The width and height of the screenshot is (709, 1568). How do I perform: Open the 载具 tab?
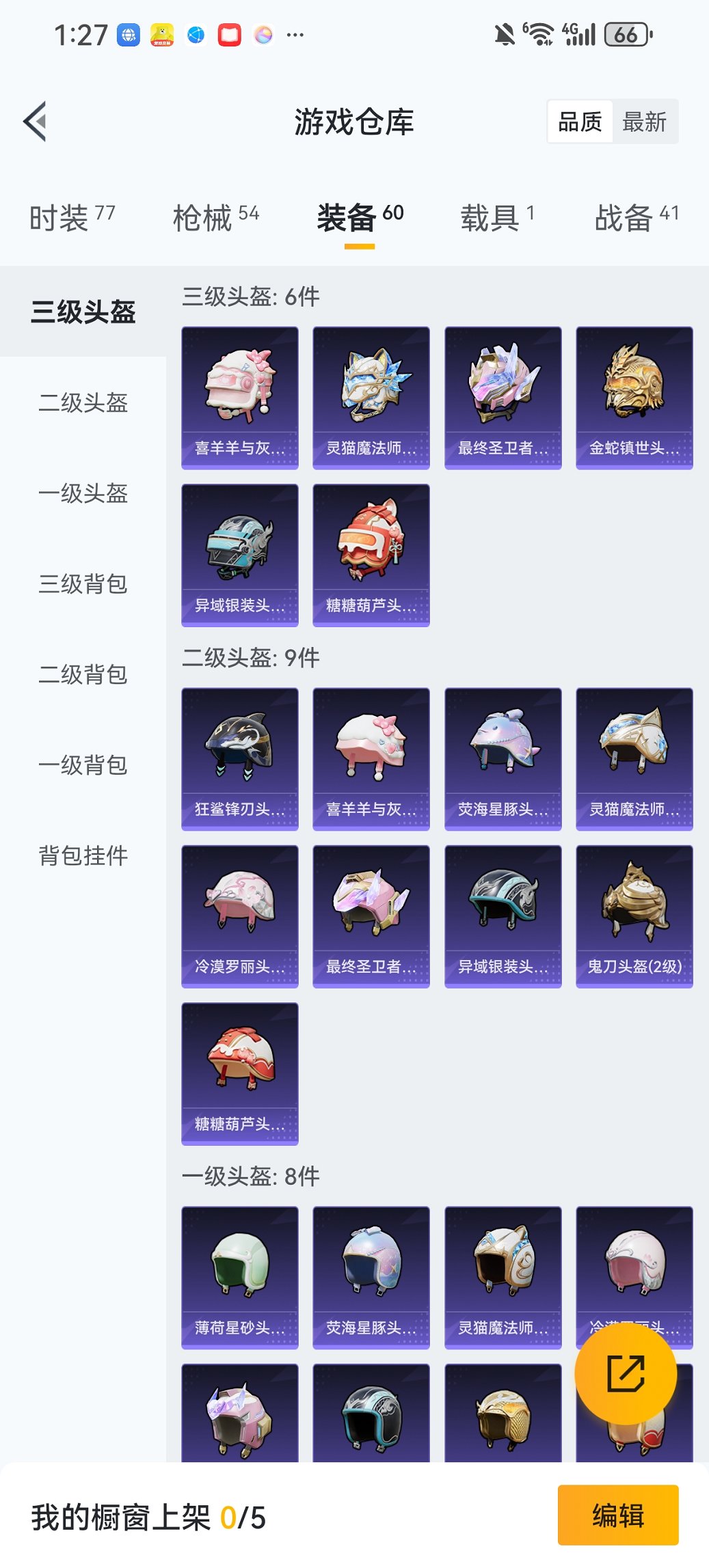497,218
